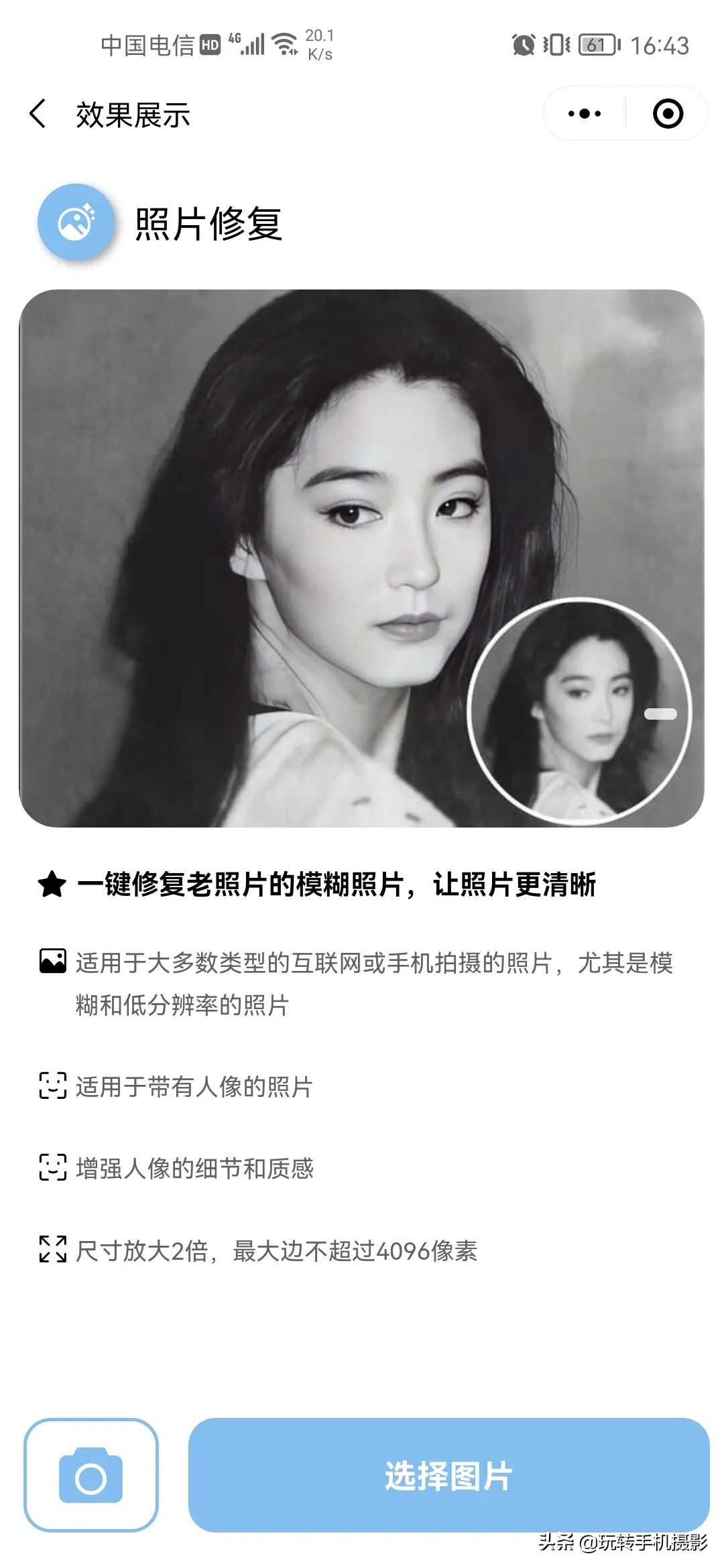This screenshot has height=1568, width=724.
Task: Click the HD icon beside 中国电信
Action: coord(209,44)
